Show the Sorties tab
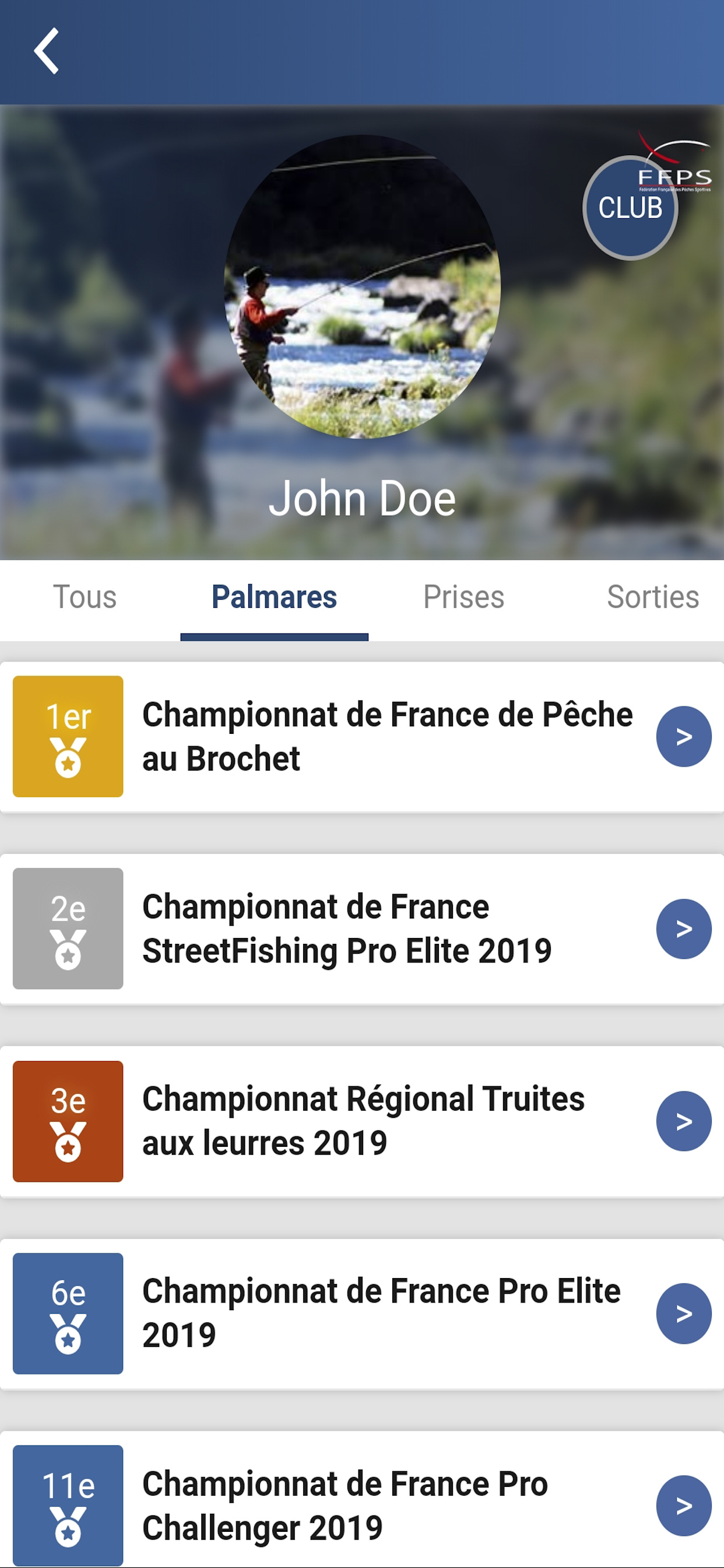724x1568 pixels. [x=652, y=597]
